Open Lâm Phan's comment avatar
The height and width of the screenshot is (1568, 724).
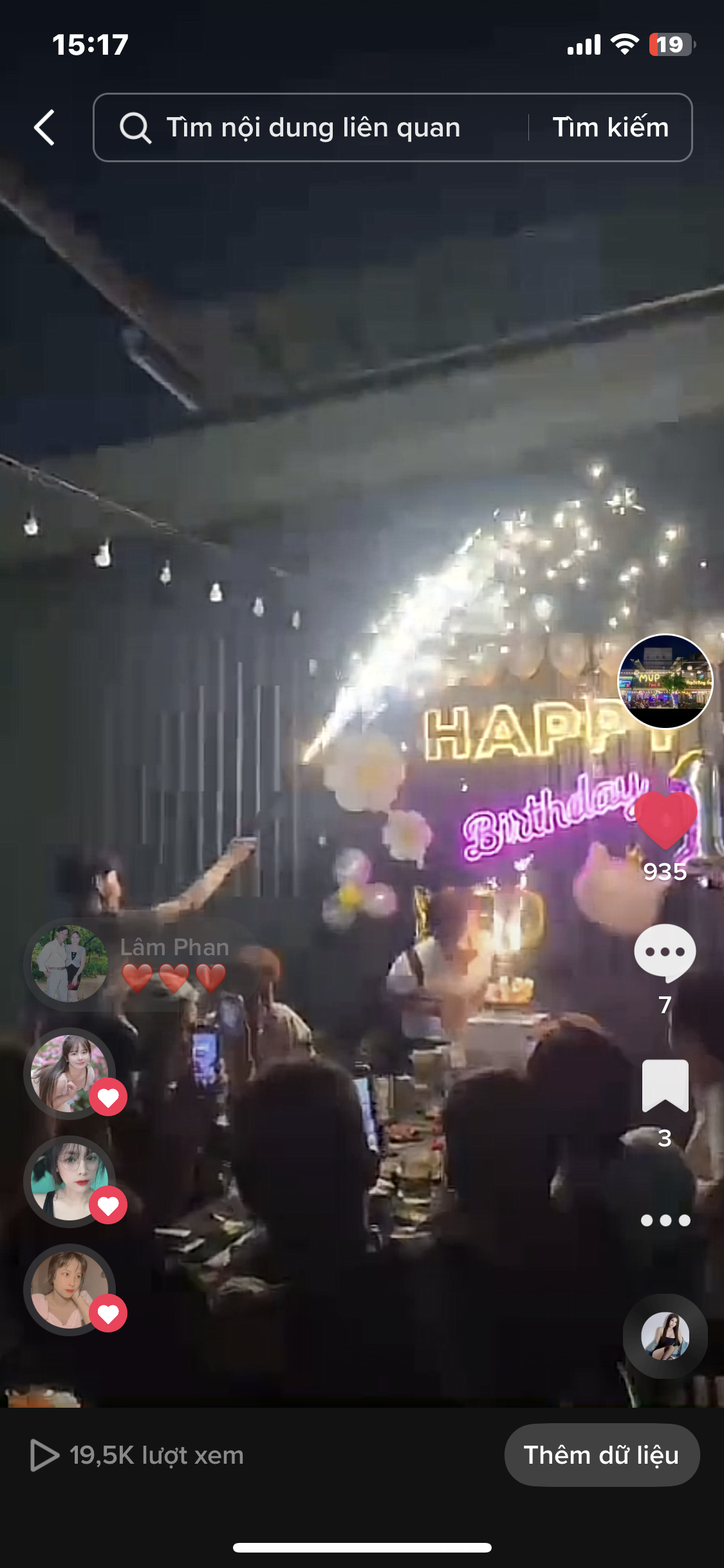point(69,963)
